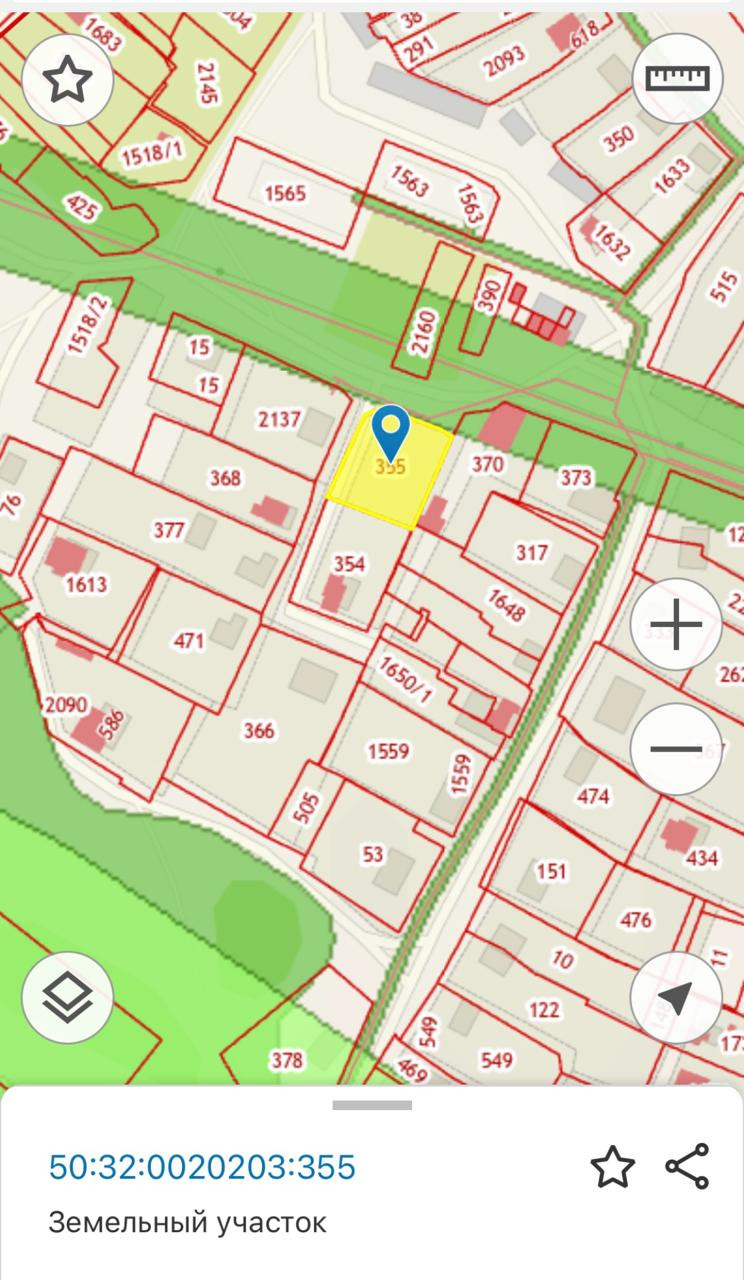Viewport: 744px width, 1280px height.
Task: Open the map layers selector
Action: [x=67, y=996]
